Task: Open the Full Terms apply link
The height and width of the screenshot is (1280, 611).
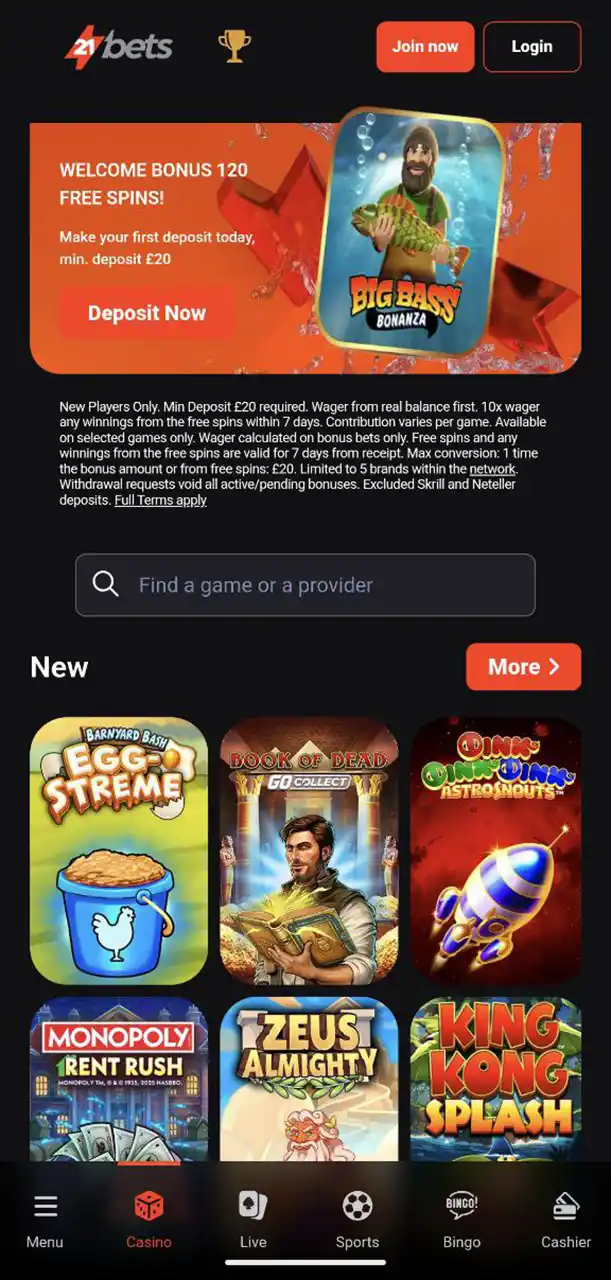Action: pos(161,500)
